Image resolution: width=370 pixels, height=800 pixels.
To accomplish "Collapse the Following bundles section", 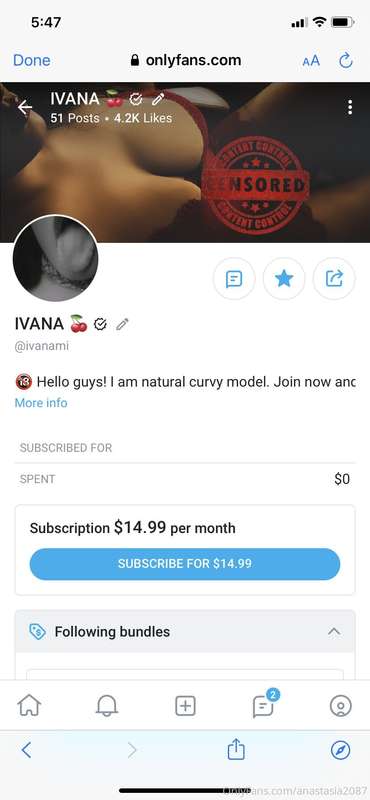I will pos(334,632).
